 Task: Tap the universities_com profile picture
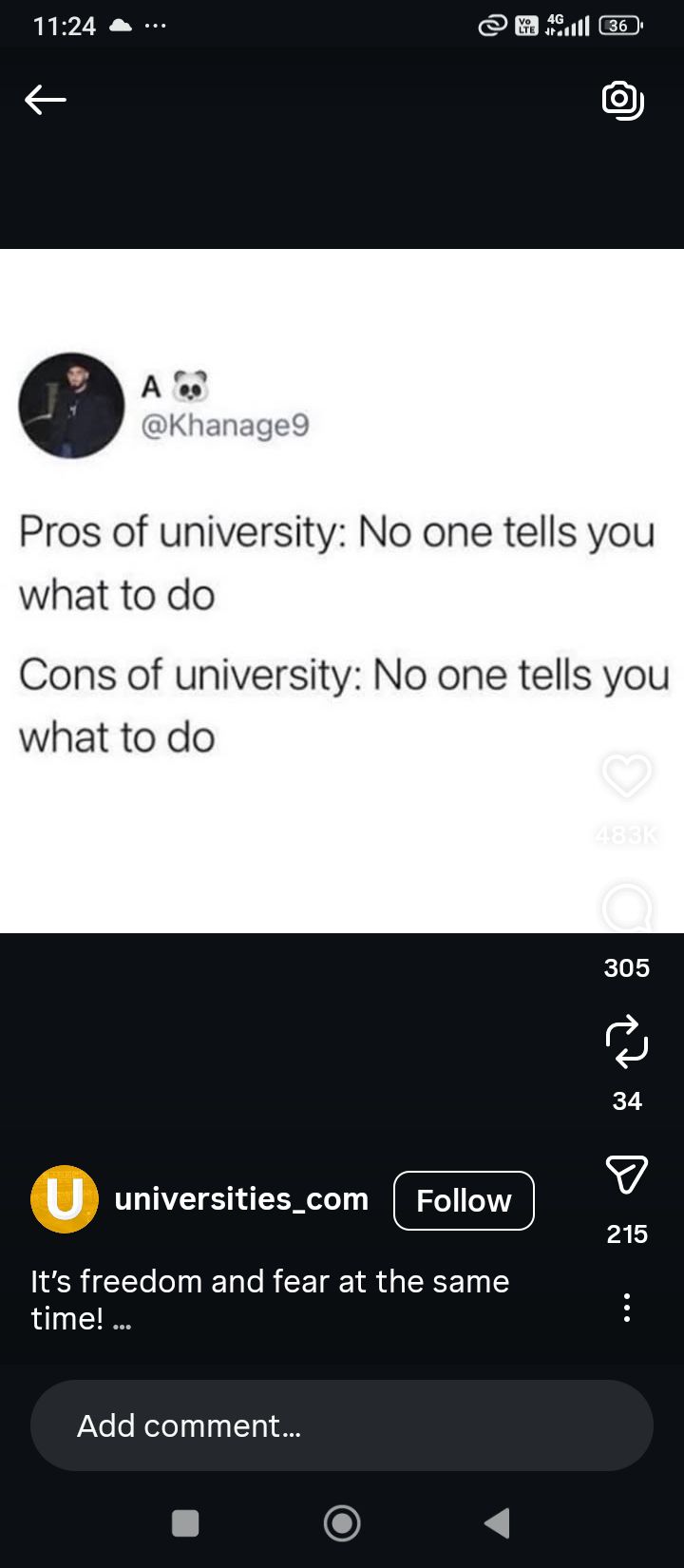click(65, 1199)
